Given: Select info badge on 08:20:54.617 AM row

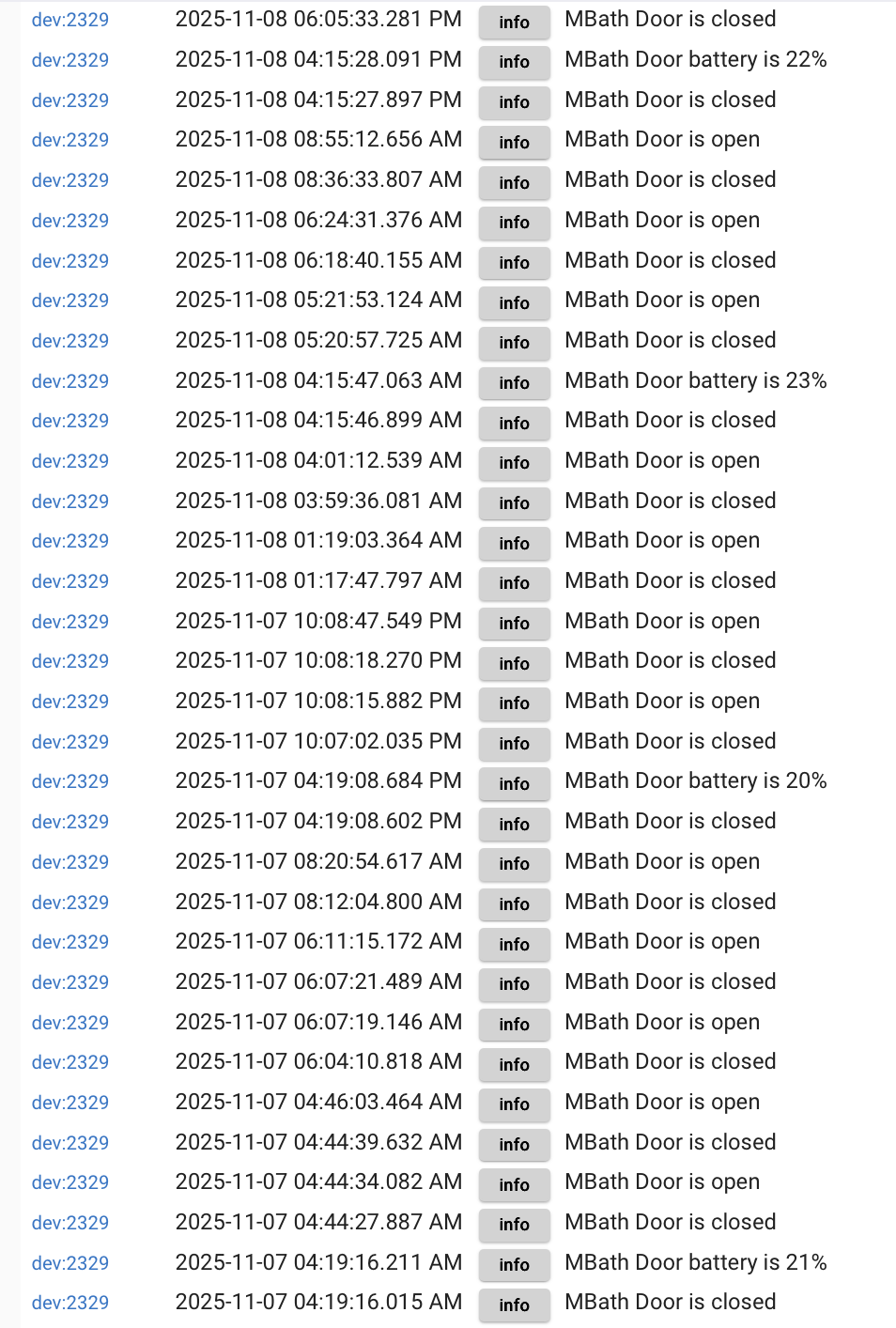Looking at the screenshot, I should tap(514, 864).
